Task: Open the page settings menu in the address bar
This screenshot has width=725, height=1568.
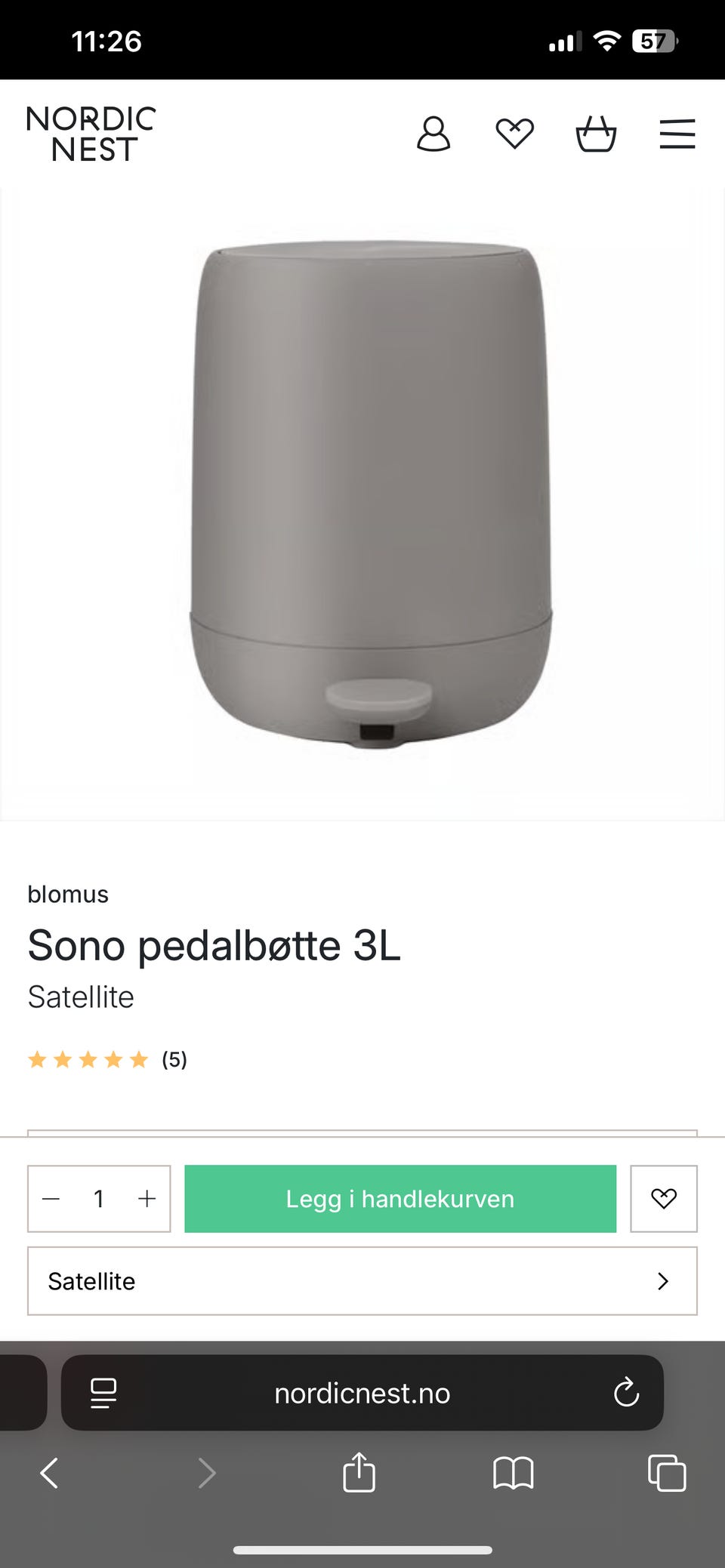Action: [103, 1393]
